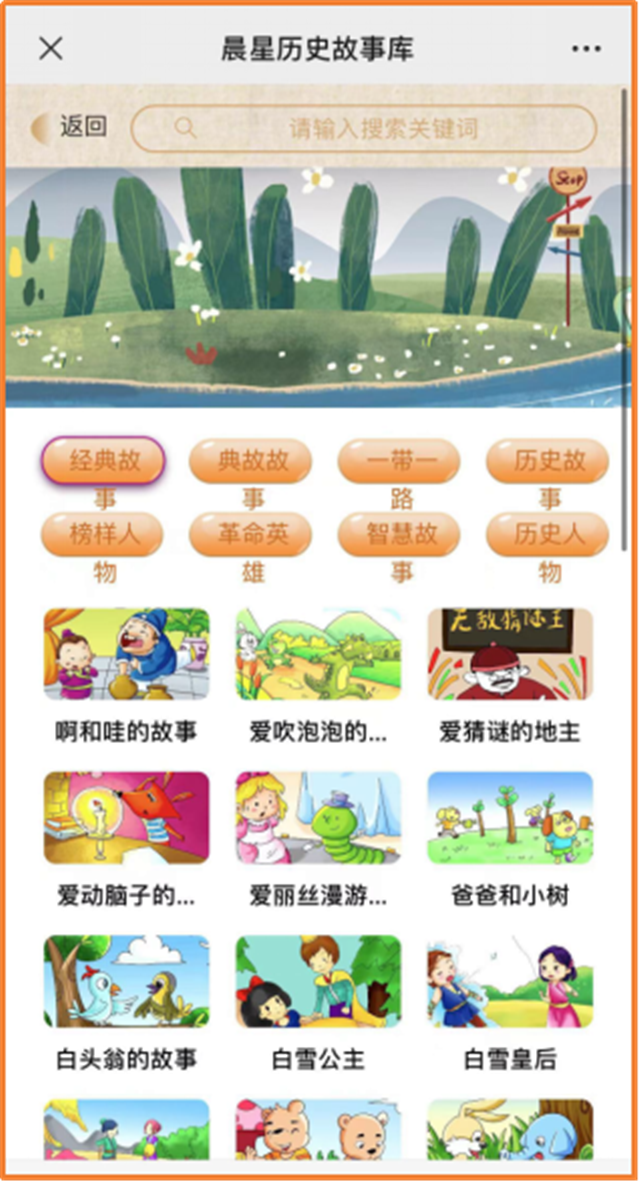Select the 典故故事 category chip
The width and height of the screenshot is (640, 1181).
coord(251,461)
